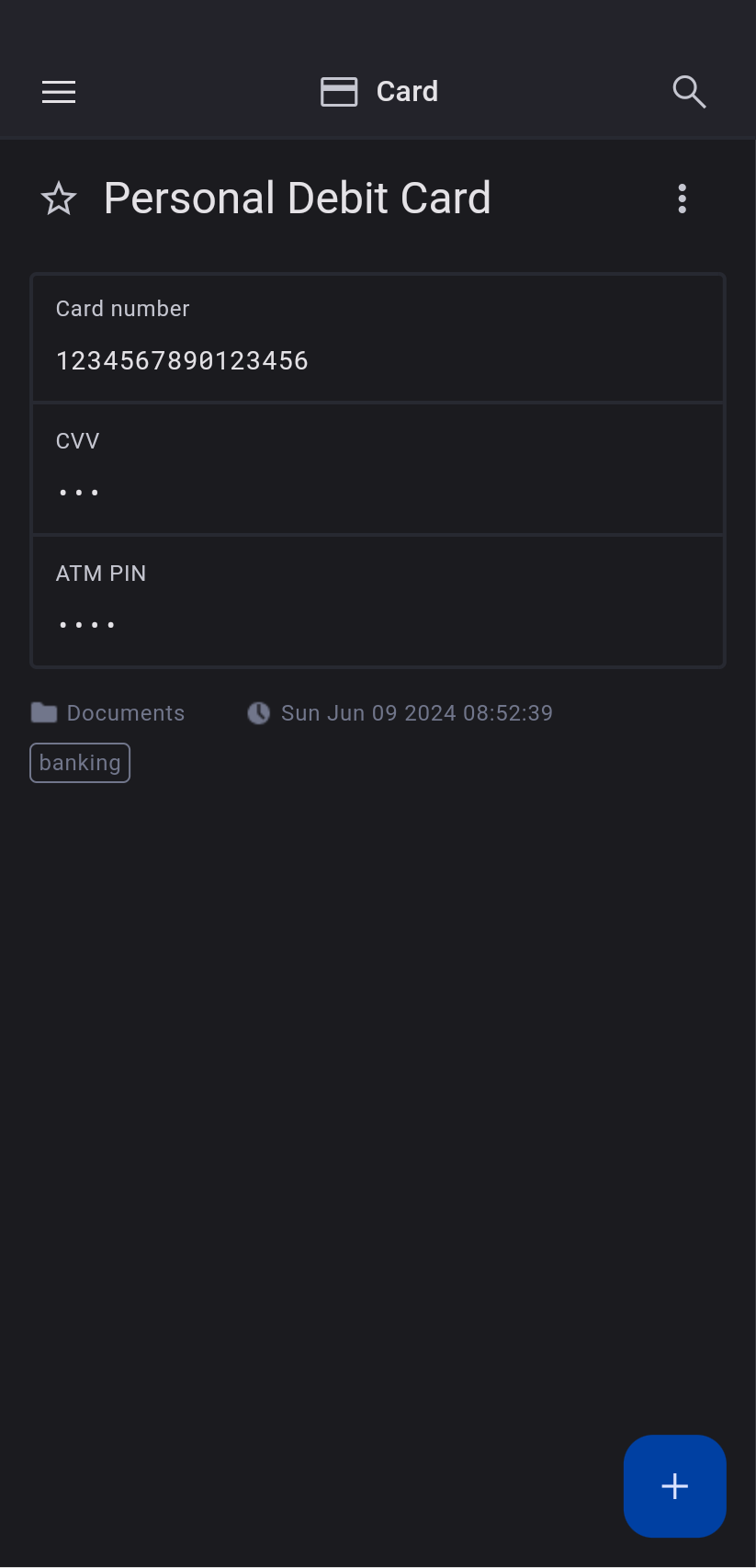The image size is (756, 1568).
Task: Reveal the hidden CVV field
Action: [x=378, y=470]
